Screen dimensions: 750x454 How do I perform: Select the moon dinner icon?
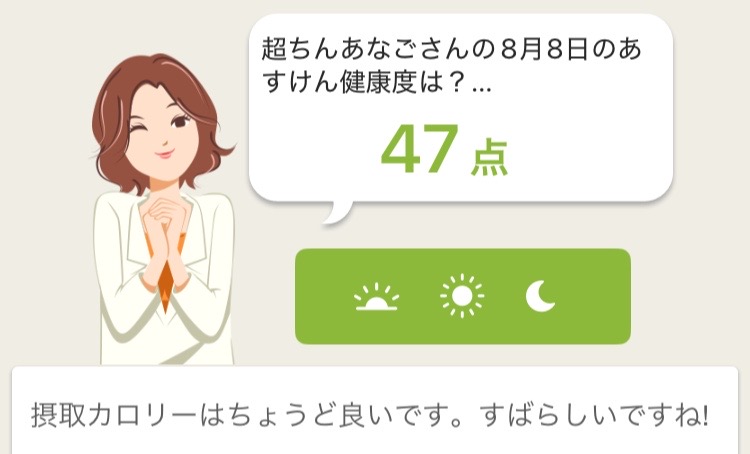point(541,295)
